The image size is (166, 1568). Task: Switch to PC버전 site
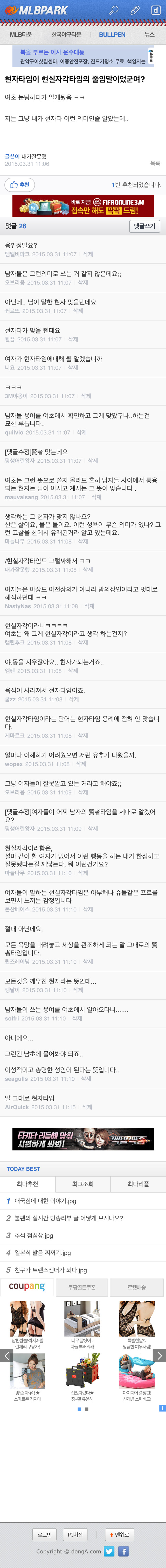point(75,1534)
